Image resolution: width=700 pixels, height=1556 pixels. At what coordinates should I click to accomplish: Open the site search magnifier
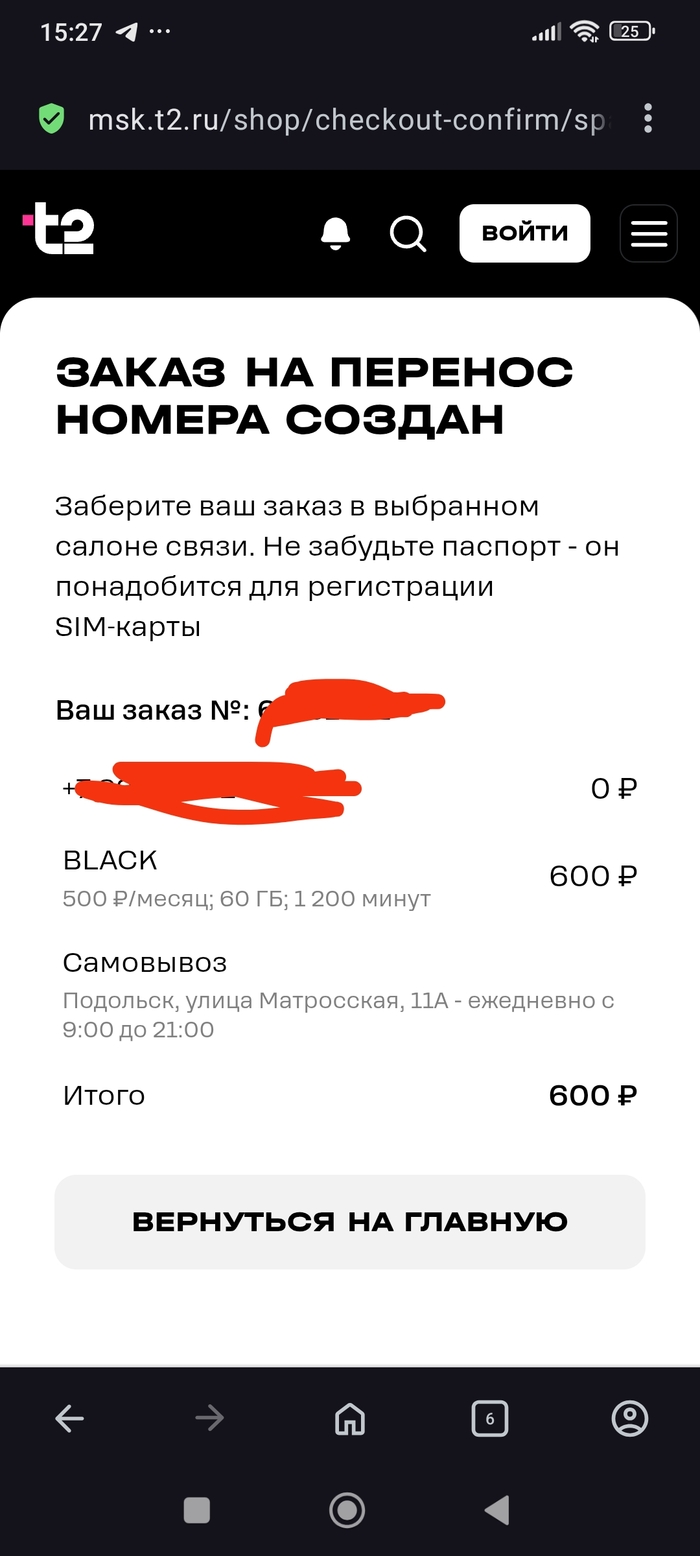pos(407,233)
